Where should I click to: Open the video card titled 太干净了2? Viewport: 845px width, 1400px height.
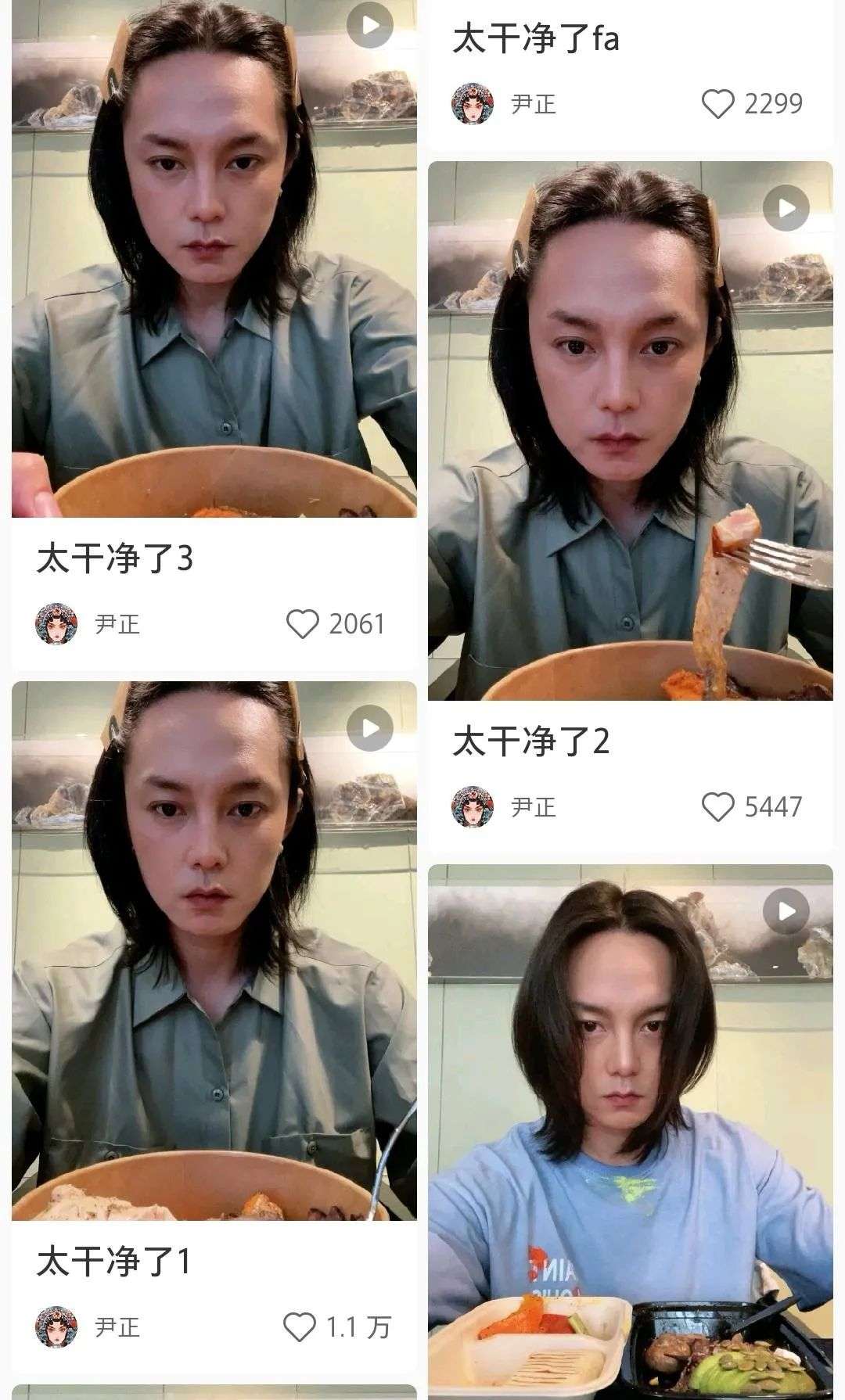point(630,430)
